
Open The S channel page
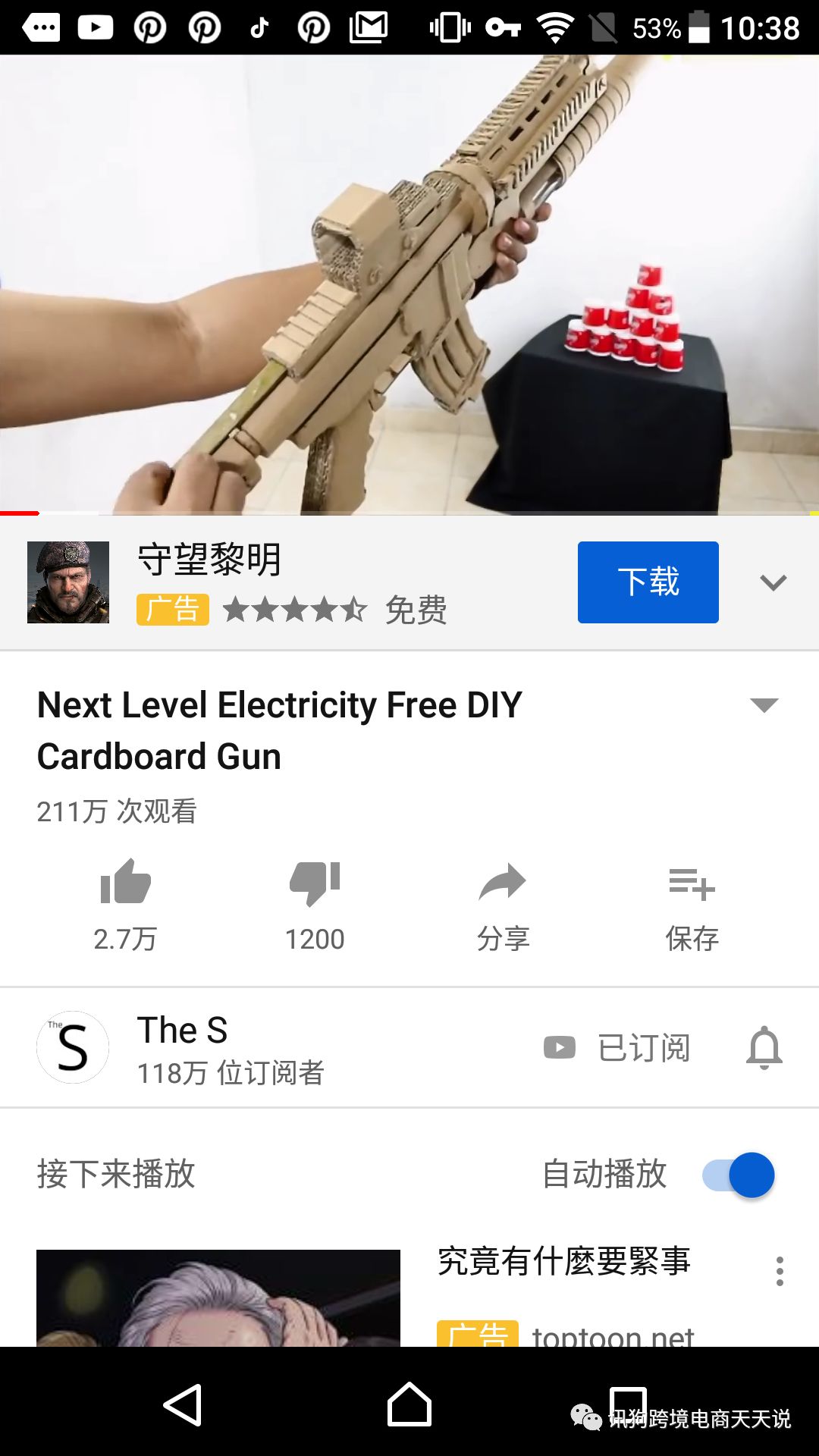pos(73,1047)
